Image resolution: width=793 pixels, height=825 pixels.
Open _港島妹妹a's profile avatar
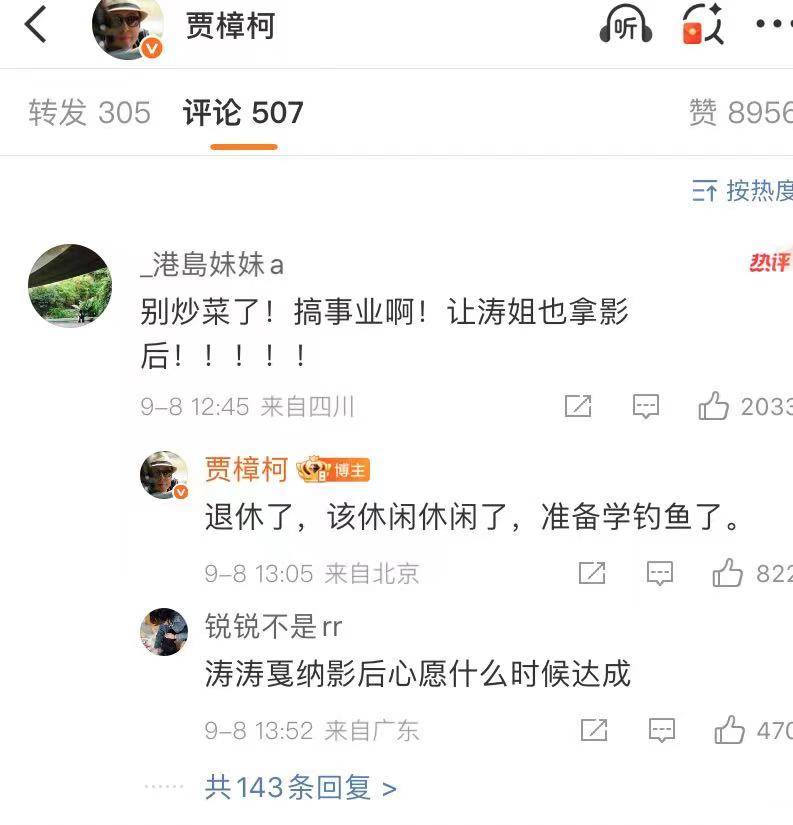(x=69, y=285)
